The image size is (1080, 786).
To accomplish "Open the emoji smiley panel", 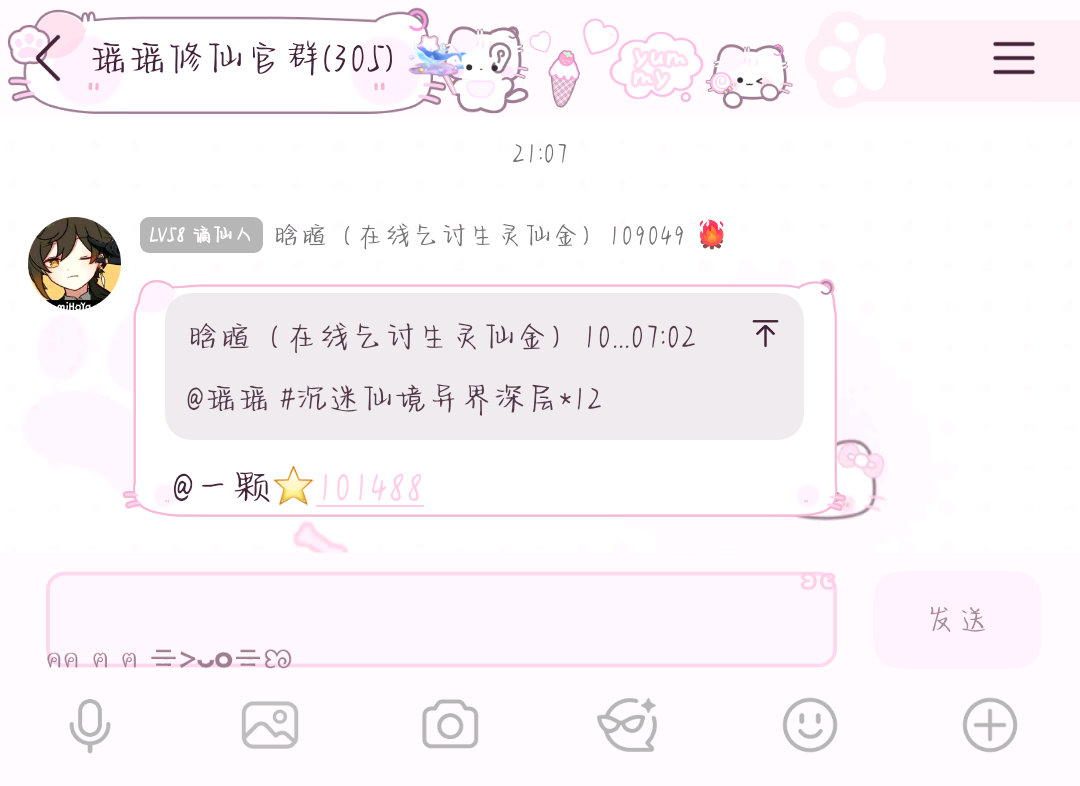I will pos(809,725).
